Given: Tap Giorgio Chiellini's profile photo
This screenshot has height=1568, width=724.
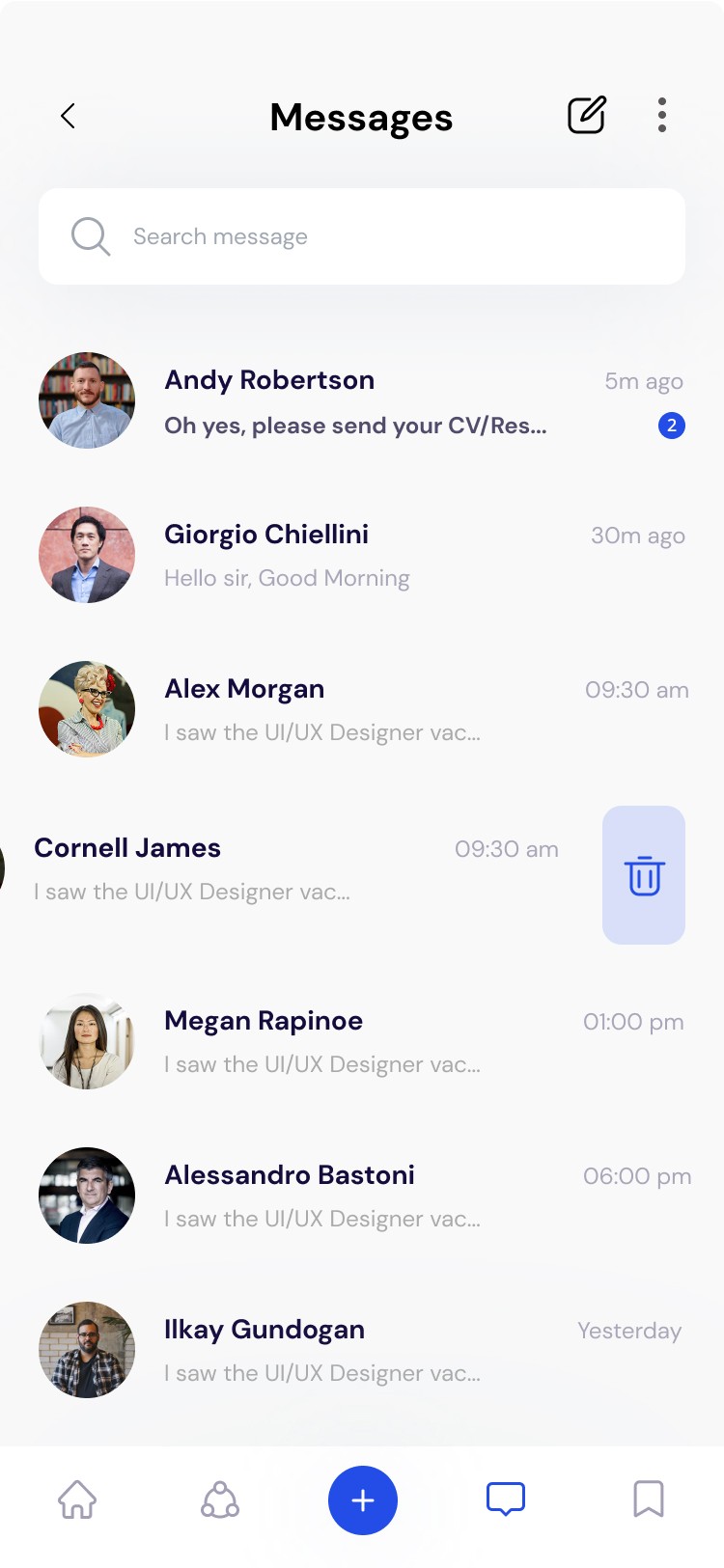Looking at the screenshot, I should [x=86, y=555].
